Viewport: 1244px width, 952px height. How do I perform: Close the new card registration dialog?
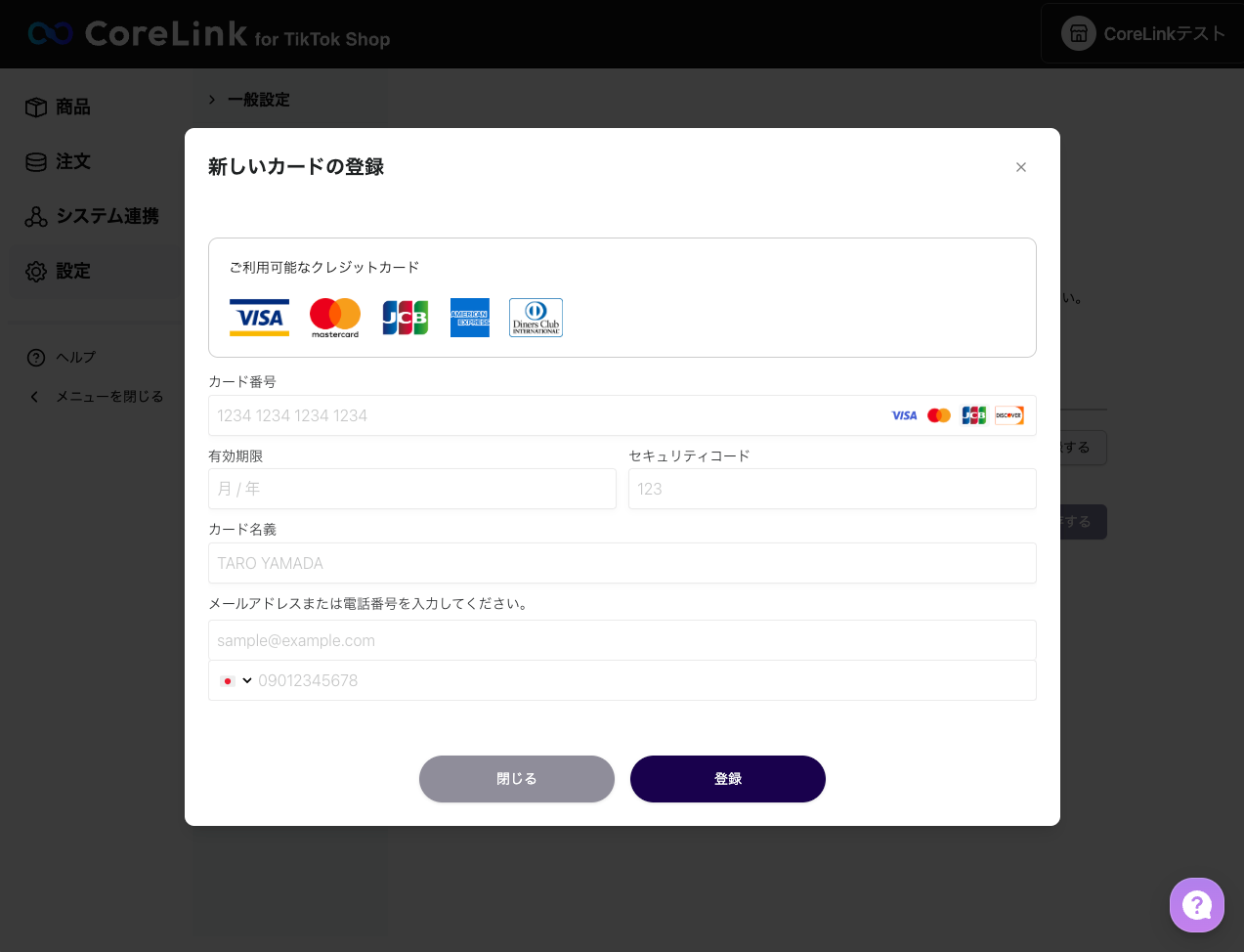(1020, 167)
